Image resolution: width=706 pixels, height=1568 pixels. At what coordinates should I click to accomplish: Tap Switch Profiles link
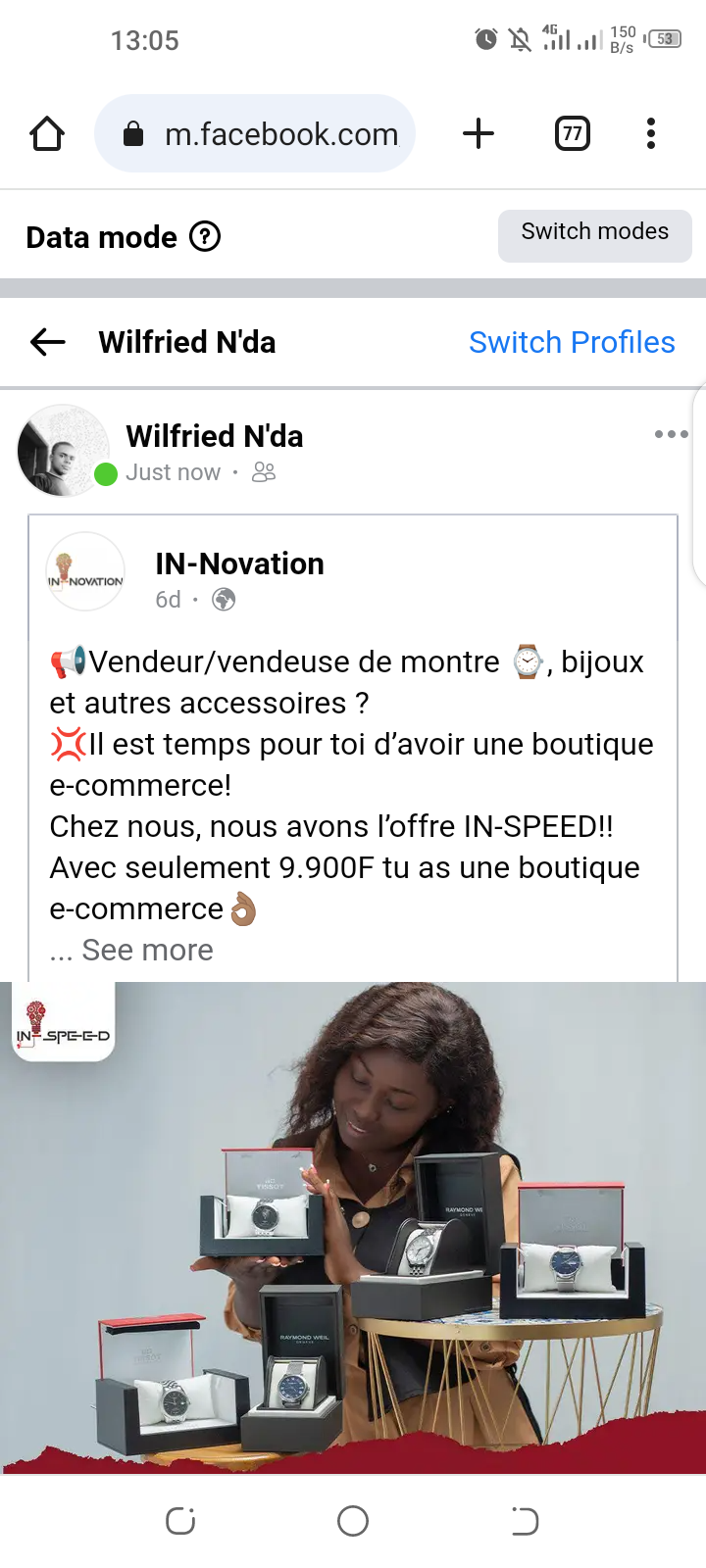coord(572,342)
